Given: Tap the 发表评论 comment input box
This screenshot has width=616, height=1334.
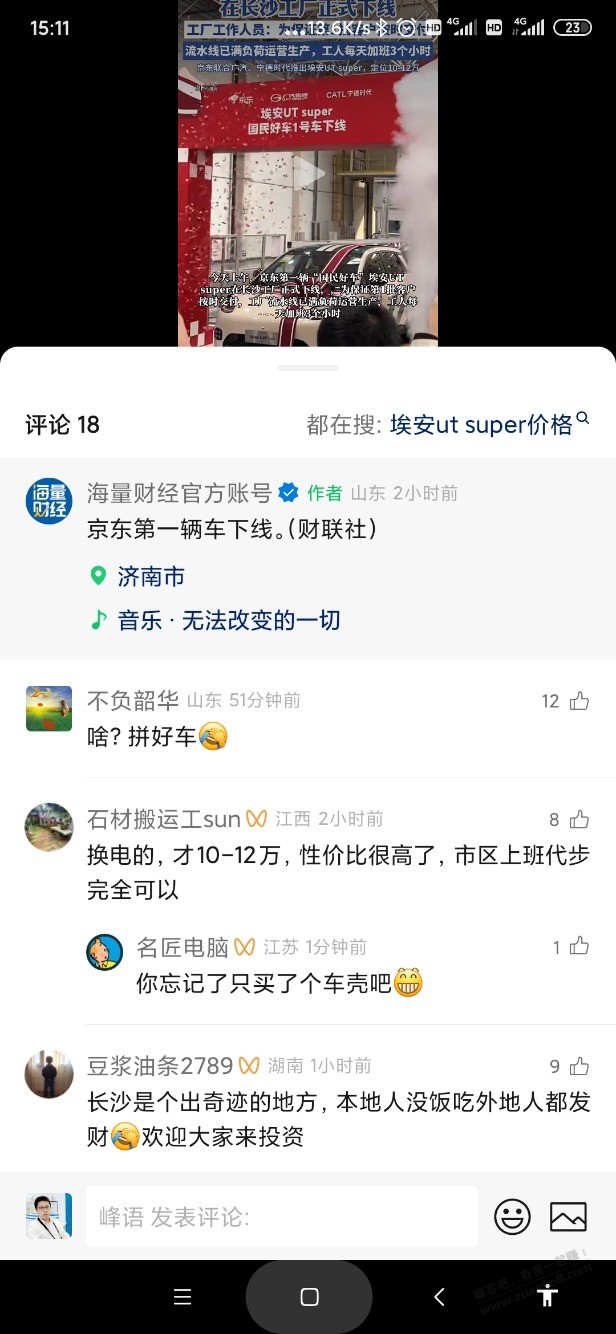Looking at the screenshot, I should click(x=281, y=1217).
